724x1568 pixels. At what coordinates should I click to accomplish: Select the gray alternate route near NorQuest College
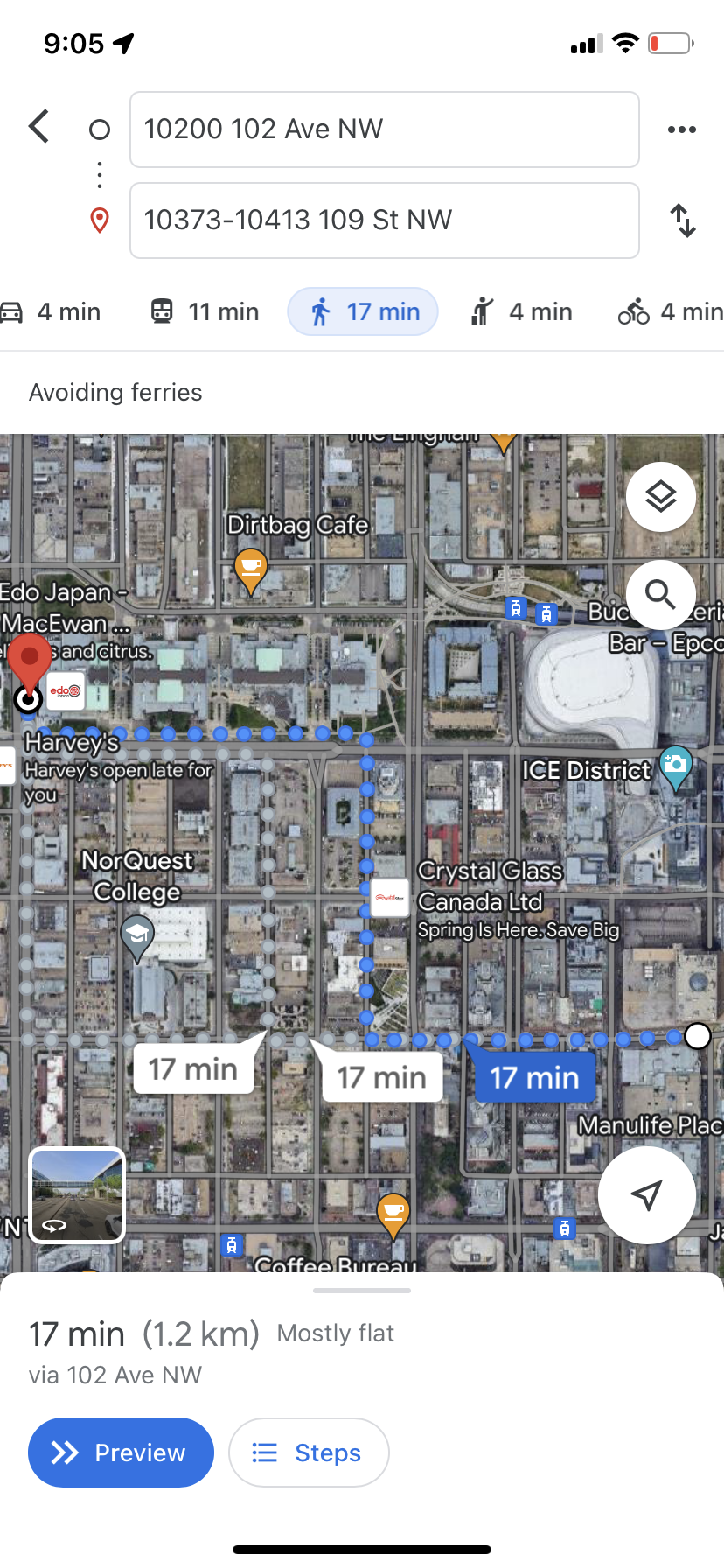193,1069
